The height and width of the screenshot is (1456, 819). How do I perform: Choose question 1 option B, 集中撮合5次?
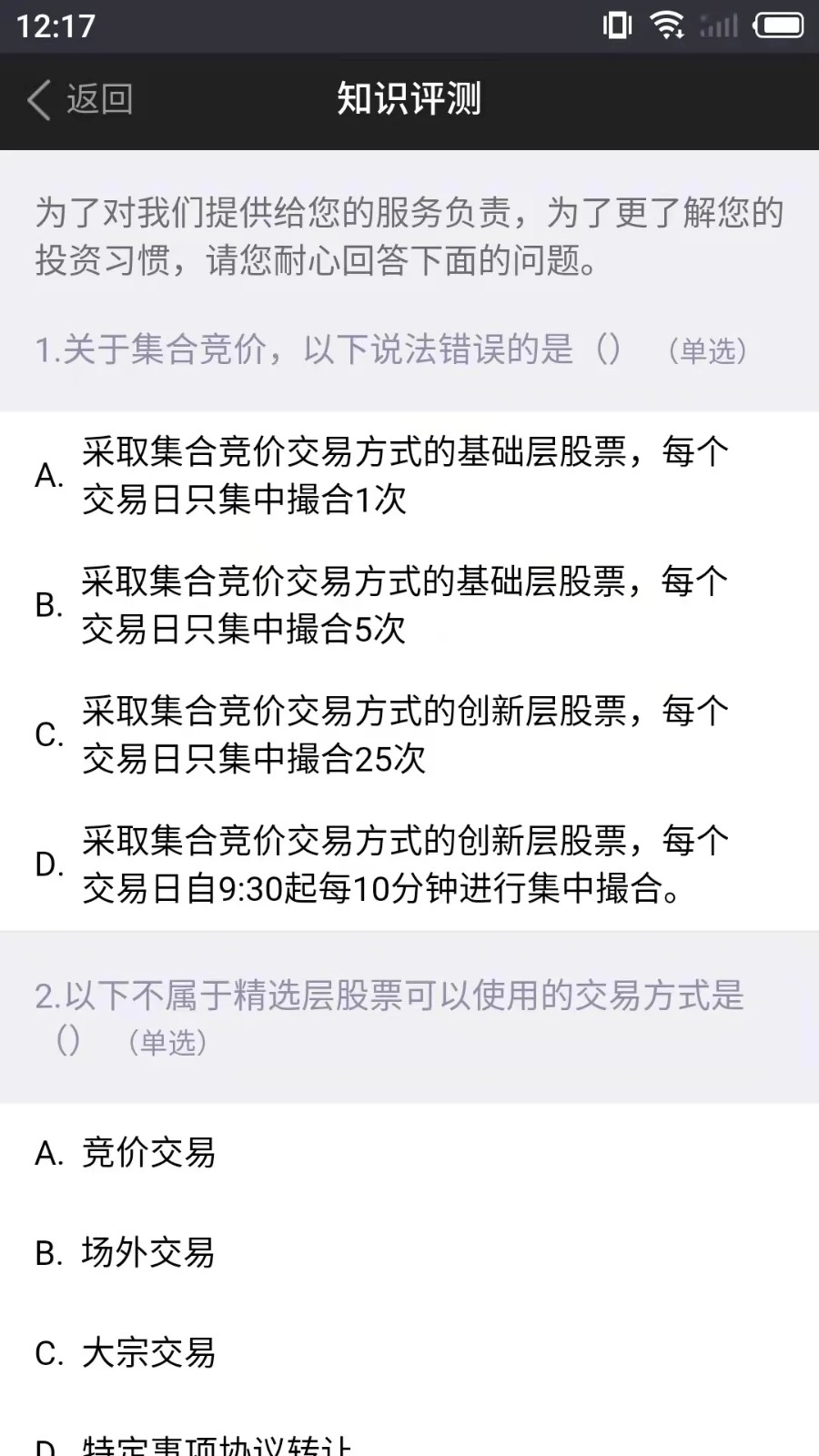click(x=409, y=605)
